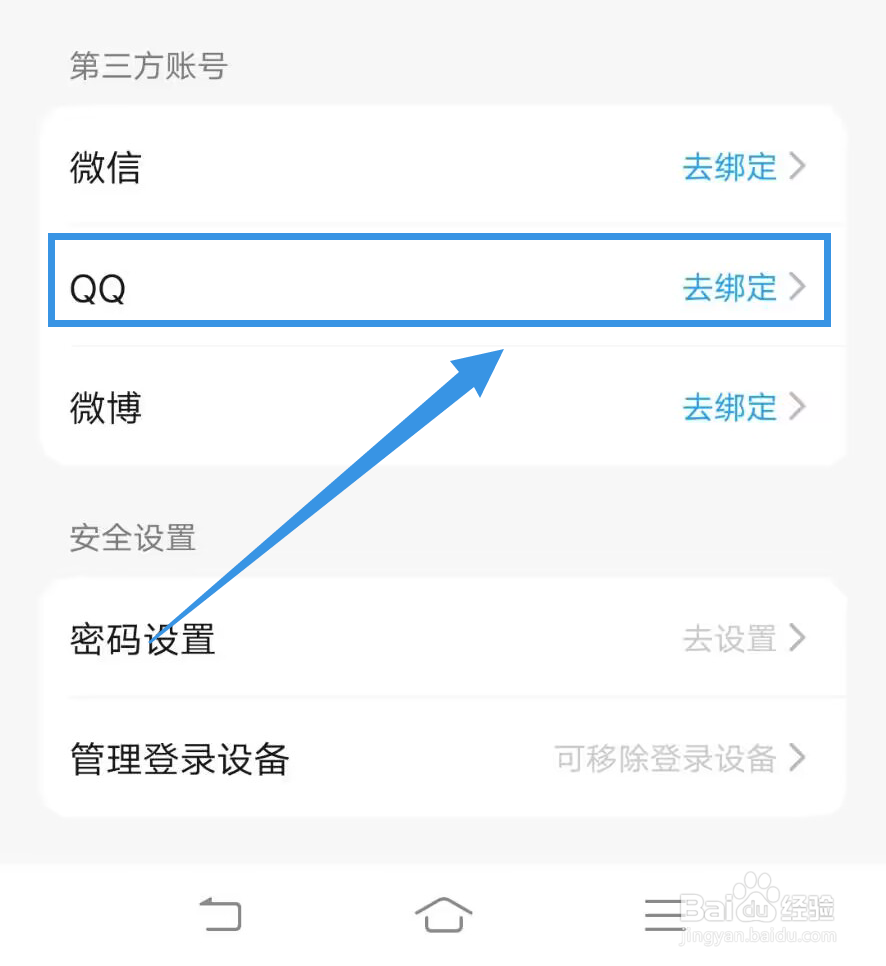Screen dimensions: 886x966
Task: Open recent apps with the menu icon
Action: (664, 913)
